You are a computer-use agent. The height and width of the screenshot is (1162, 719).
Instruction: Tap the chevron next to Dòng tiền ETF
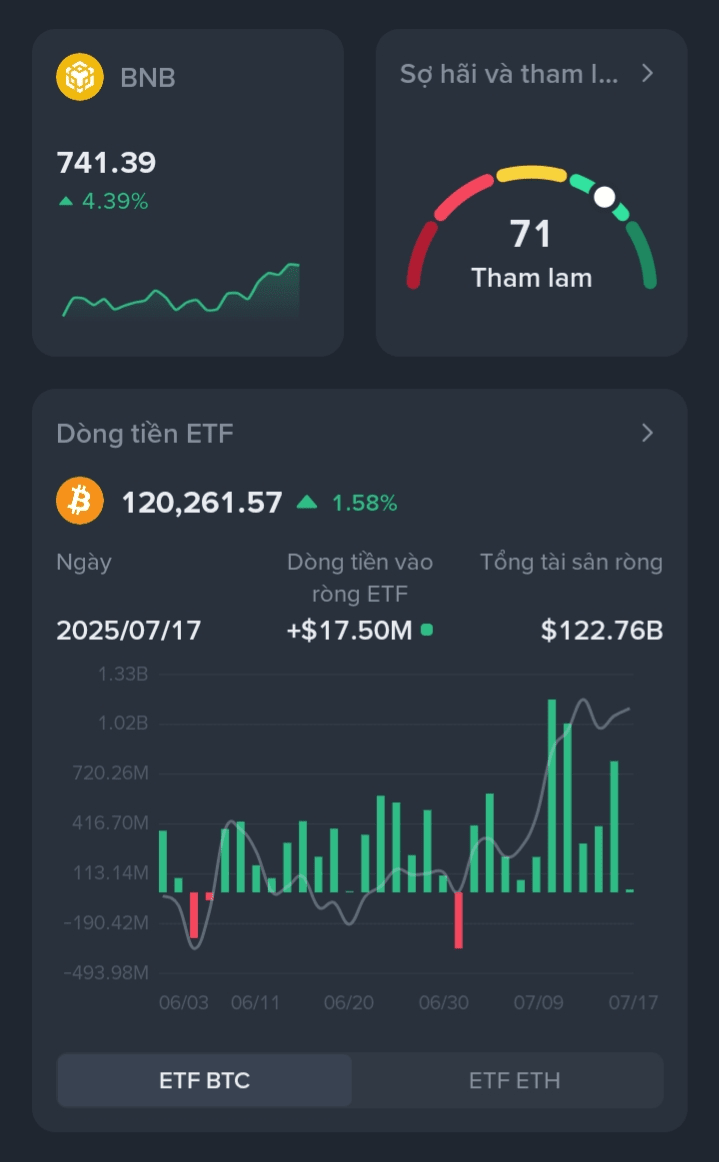[647, 433]
